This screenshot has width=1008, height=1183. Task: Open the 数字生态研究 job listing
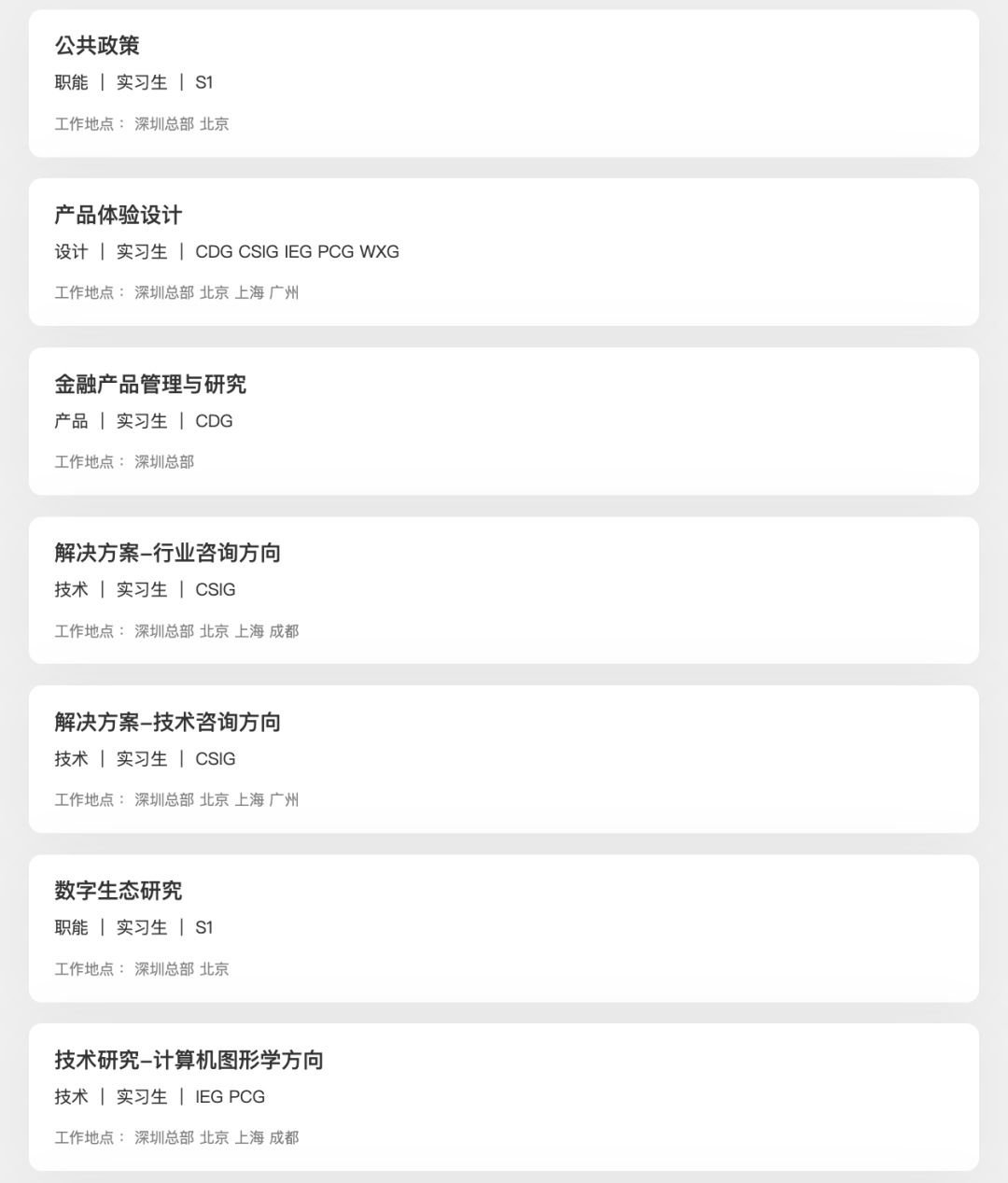[x=118, y=892]
